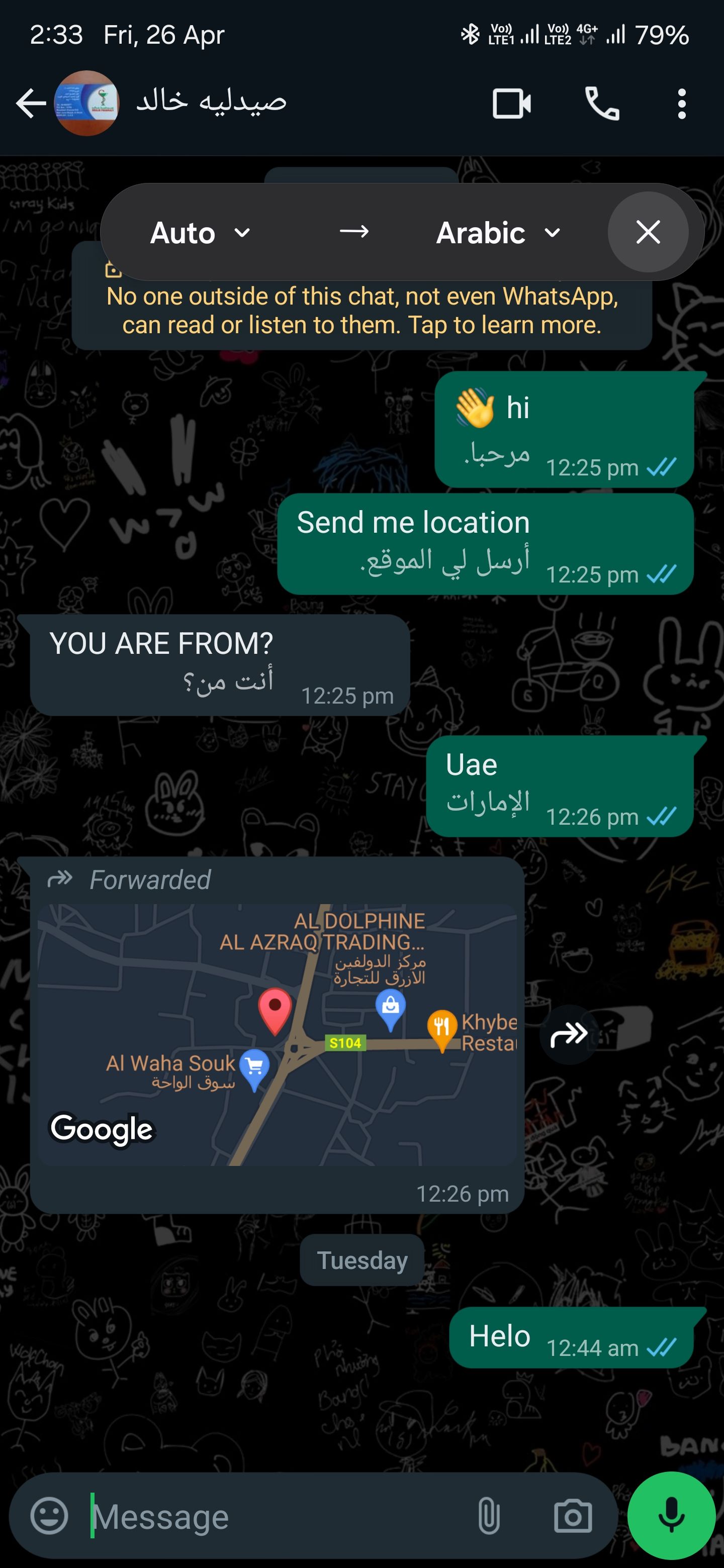Image resolution: width=724 pixels, height=1568 pixels.
Task: Start a voice call from the chat header
Action: coord(602,102)
